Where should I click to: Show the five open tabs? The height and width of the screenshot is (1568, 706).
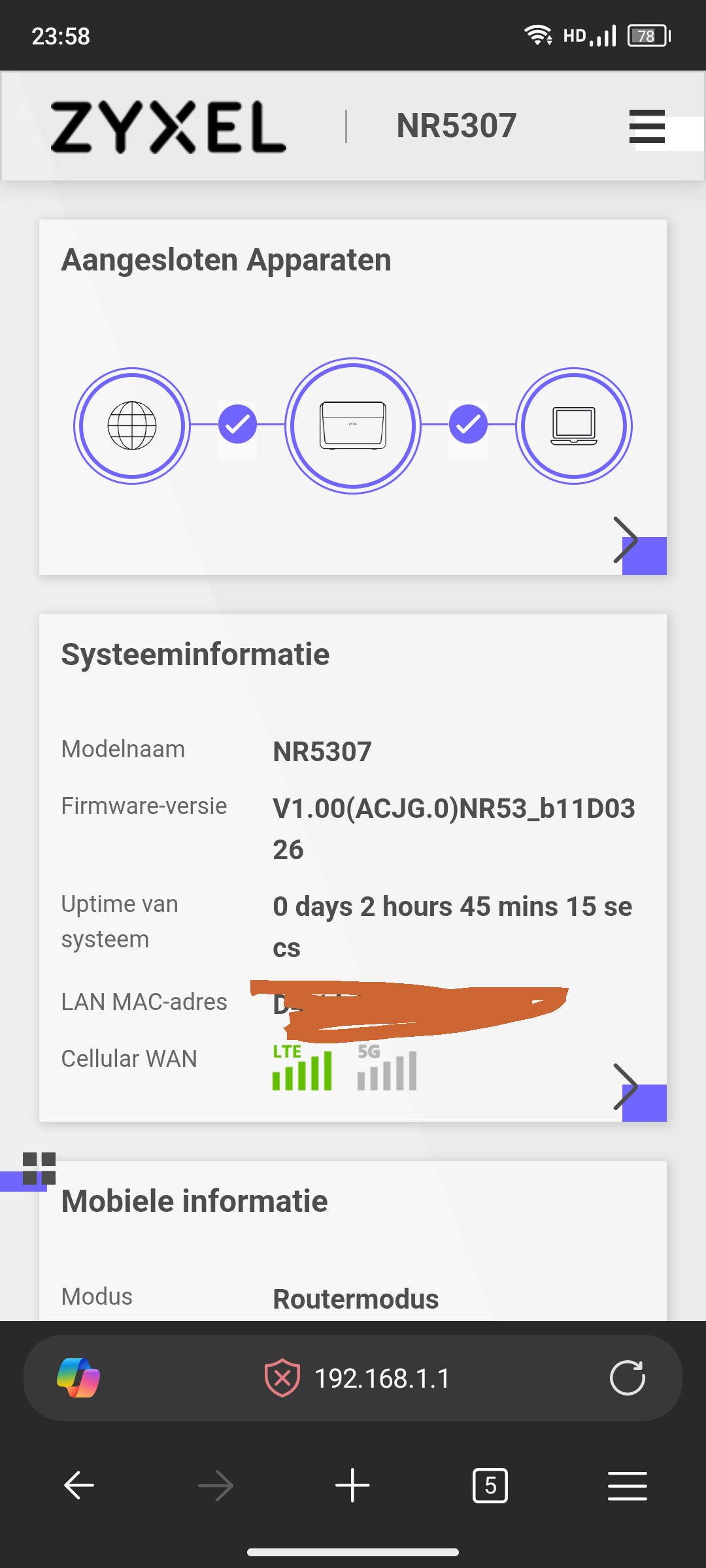pos(490,1486)
